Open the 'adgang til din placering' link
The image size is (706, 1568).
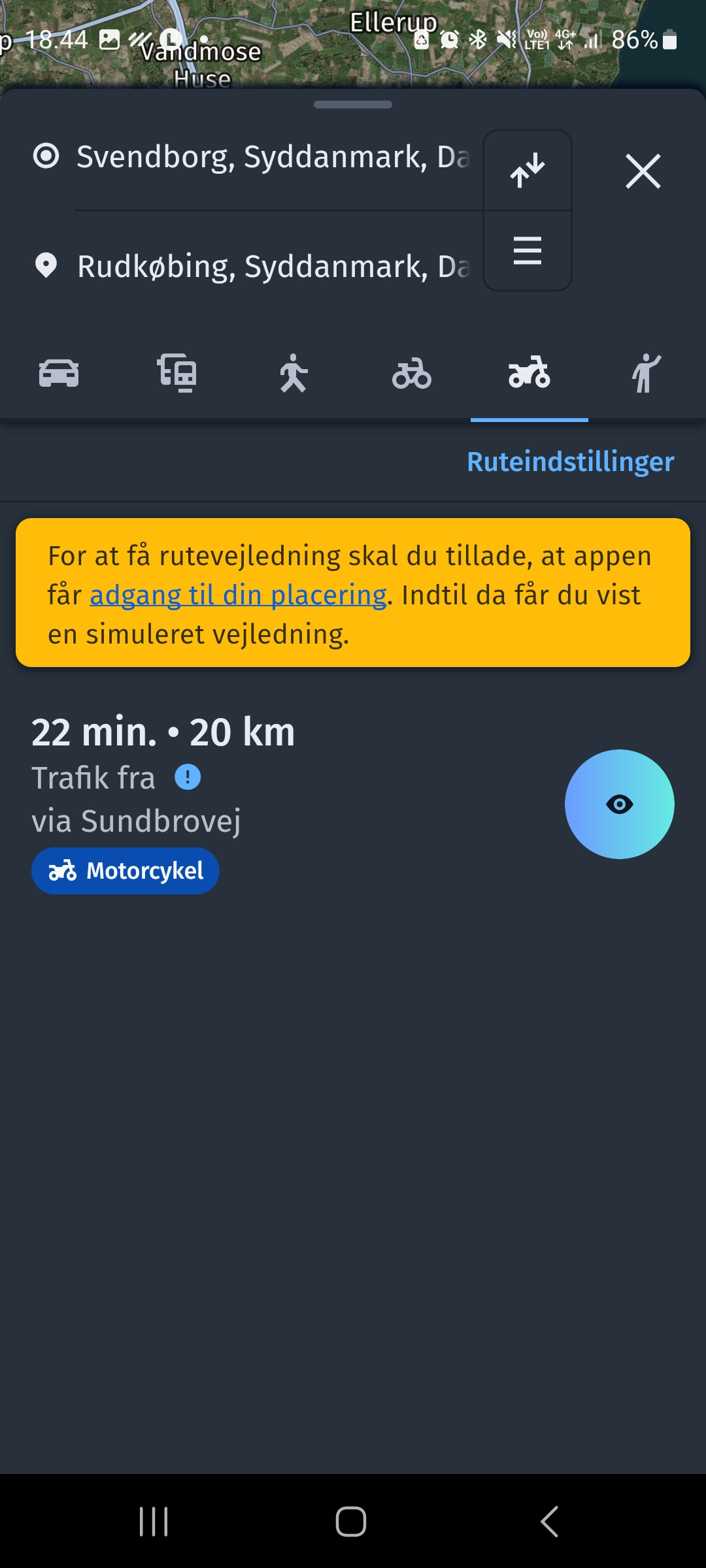pos(238,595)
